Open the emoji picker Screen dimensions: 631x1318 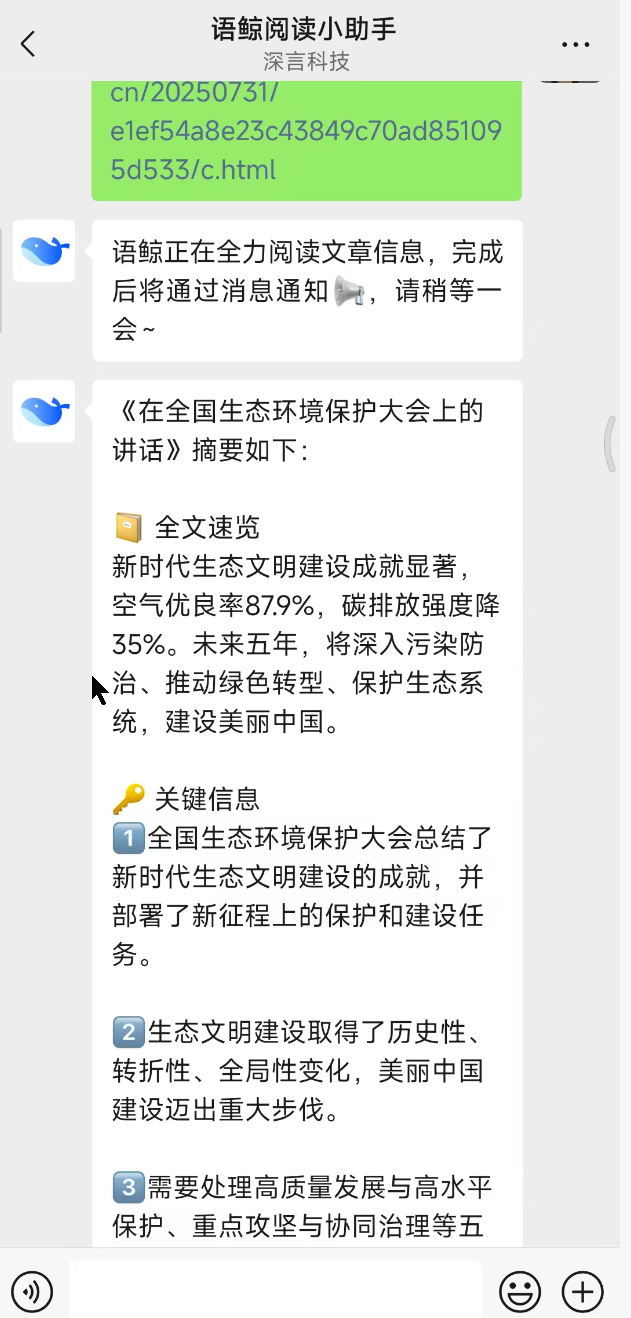tap(520, 1292)
